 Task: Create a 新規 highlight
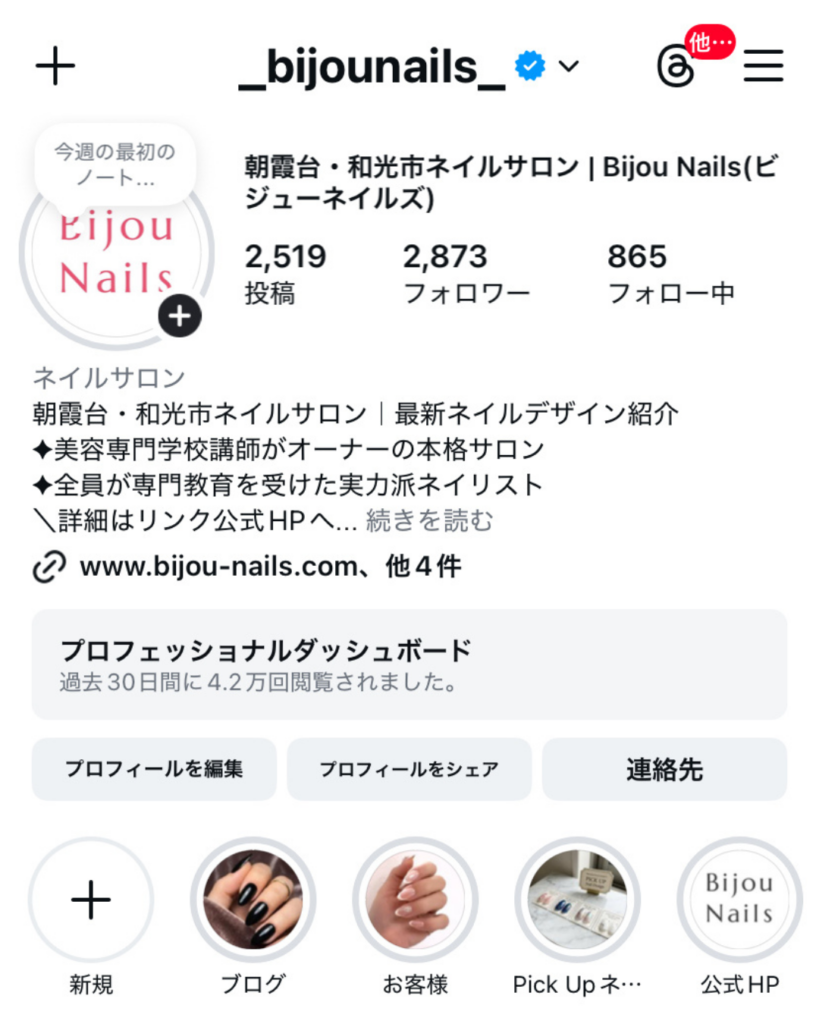(x=91, y=900)
